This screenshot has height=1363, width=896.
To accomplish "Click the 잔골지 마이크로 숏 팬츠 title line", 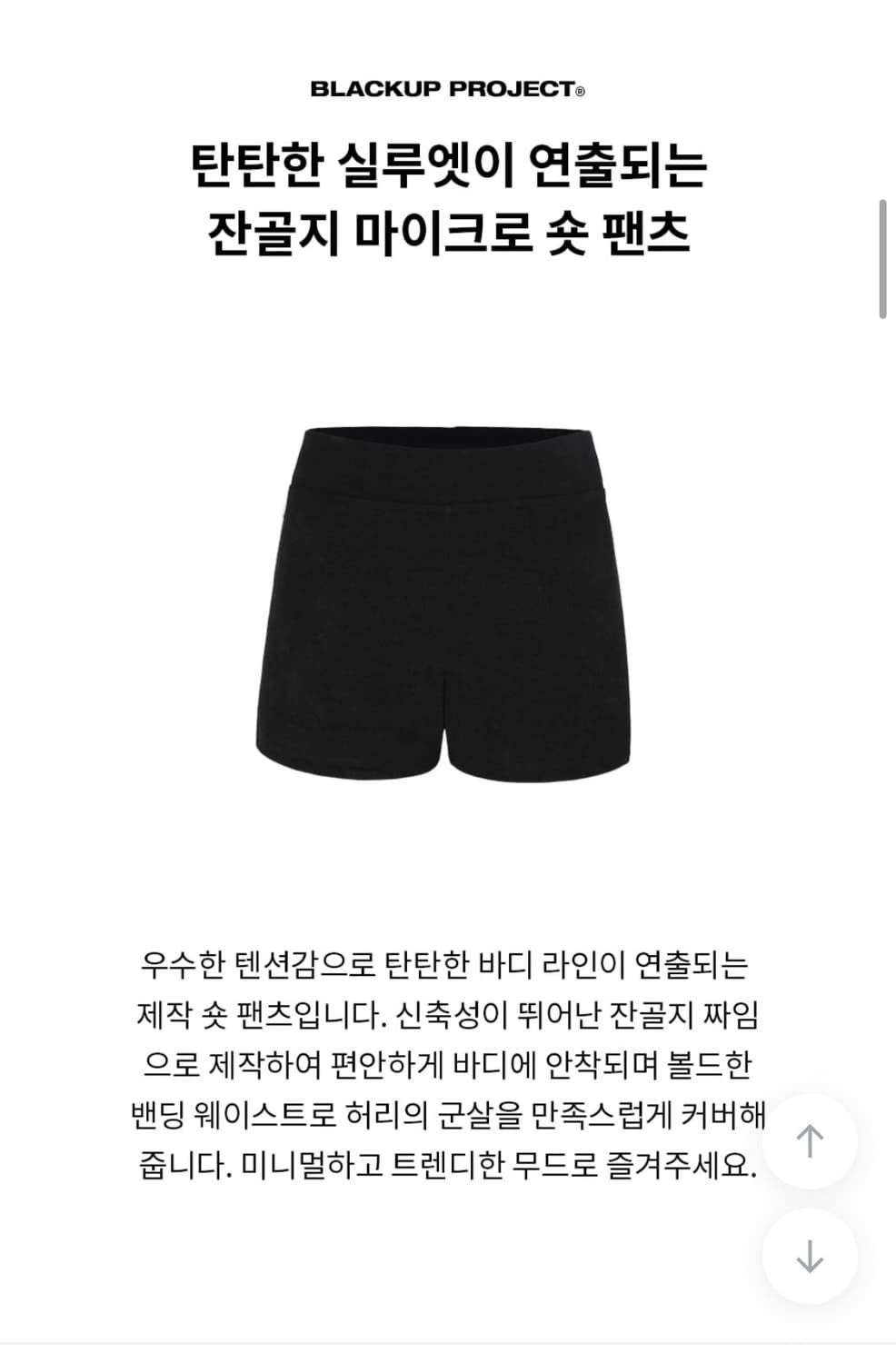I will click(448, 234).
